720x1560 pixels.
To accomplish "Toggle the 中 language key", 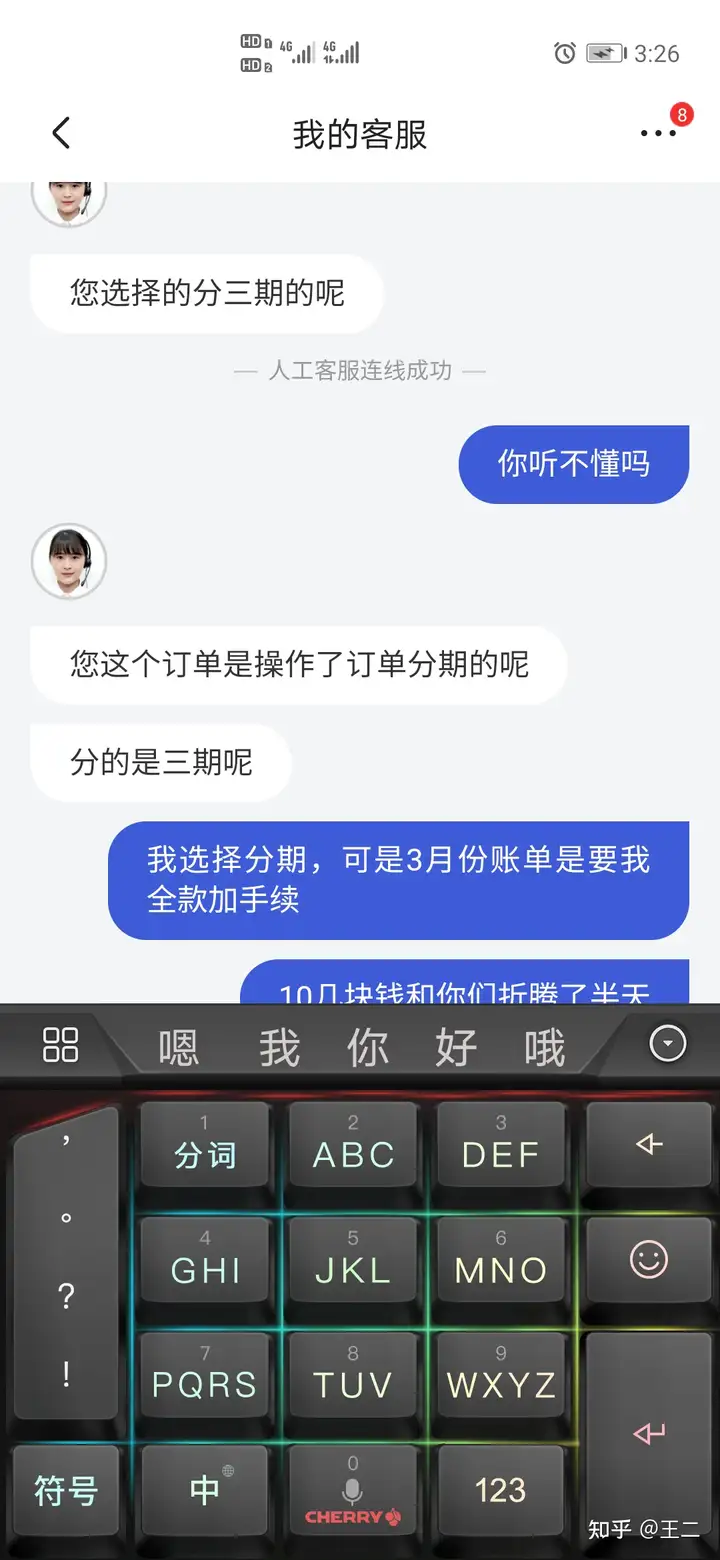I will [205, 1490].
